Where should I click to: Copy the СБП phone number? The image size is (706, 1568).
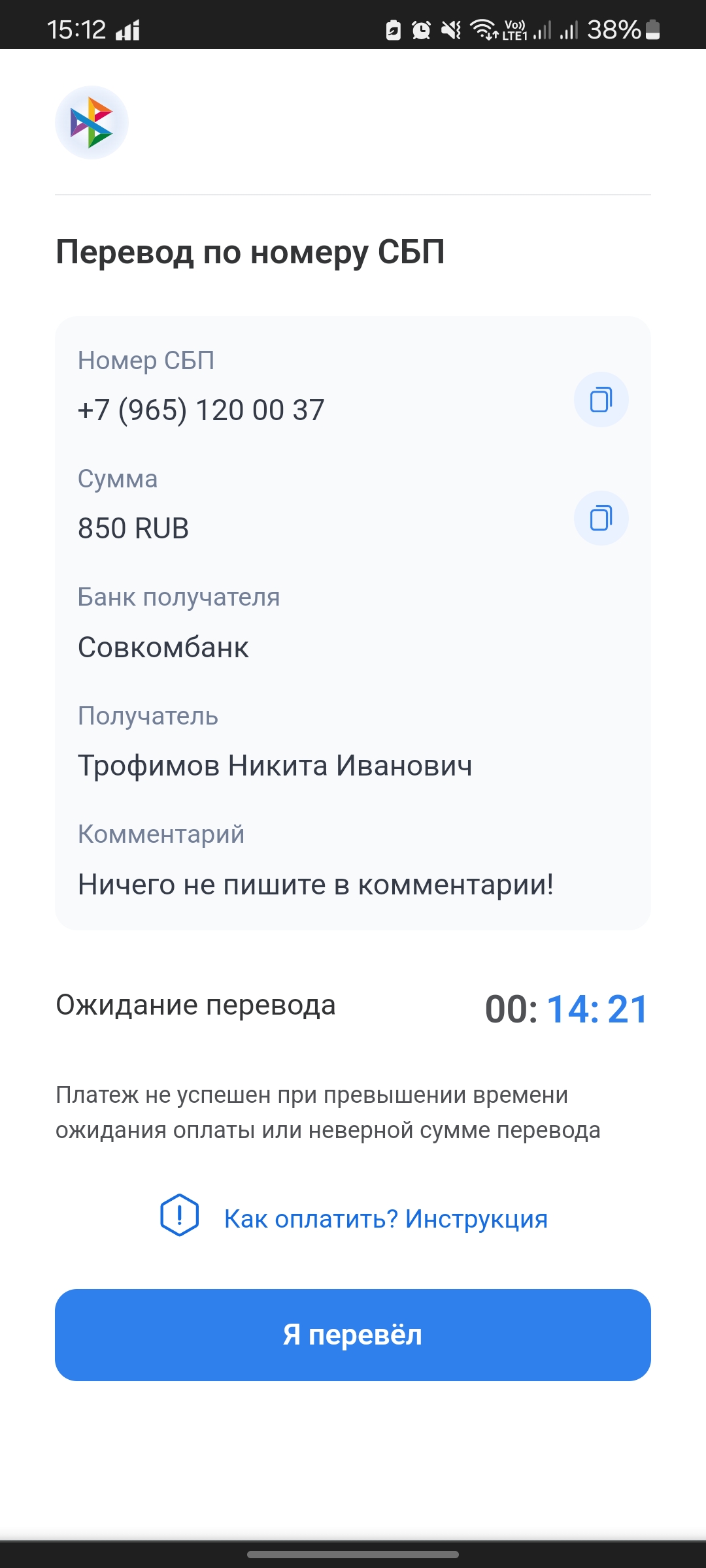coord(601,399)
